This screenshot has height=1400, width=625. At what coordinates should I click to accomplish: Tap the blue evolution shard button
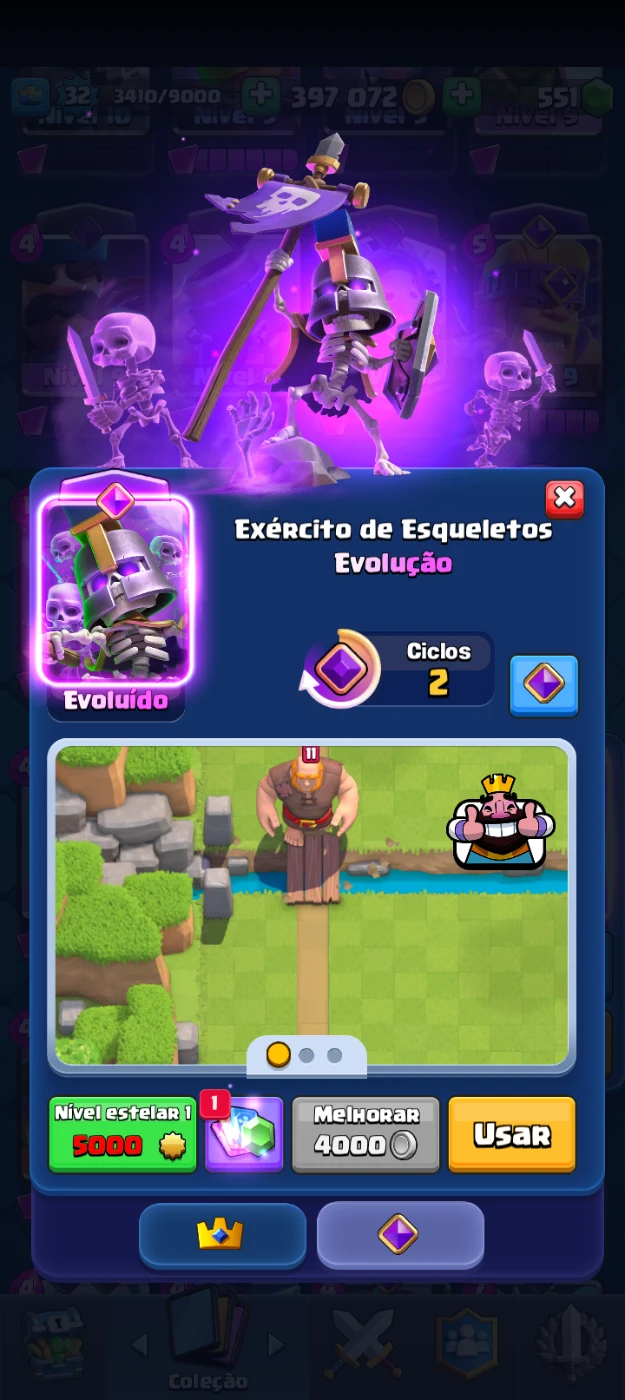(x=543, y=684)
